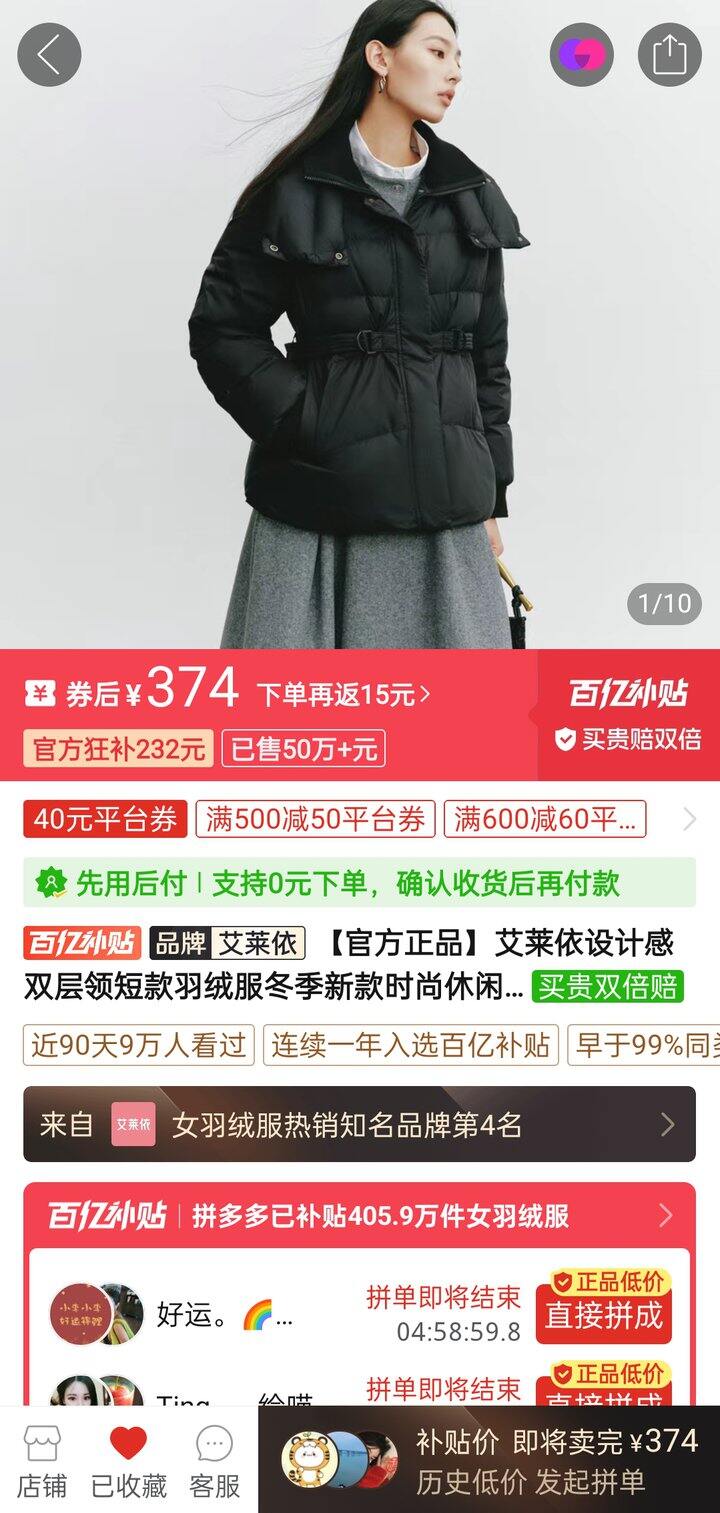Remove from favorites via 已收藏
Image resolution: width=720 pixels, height=1513 pixels.
[128, 1462]
